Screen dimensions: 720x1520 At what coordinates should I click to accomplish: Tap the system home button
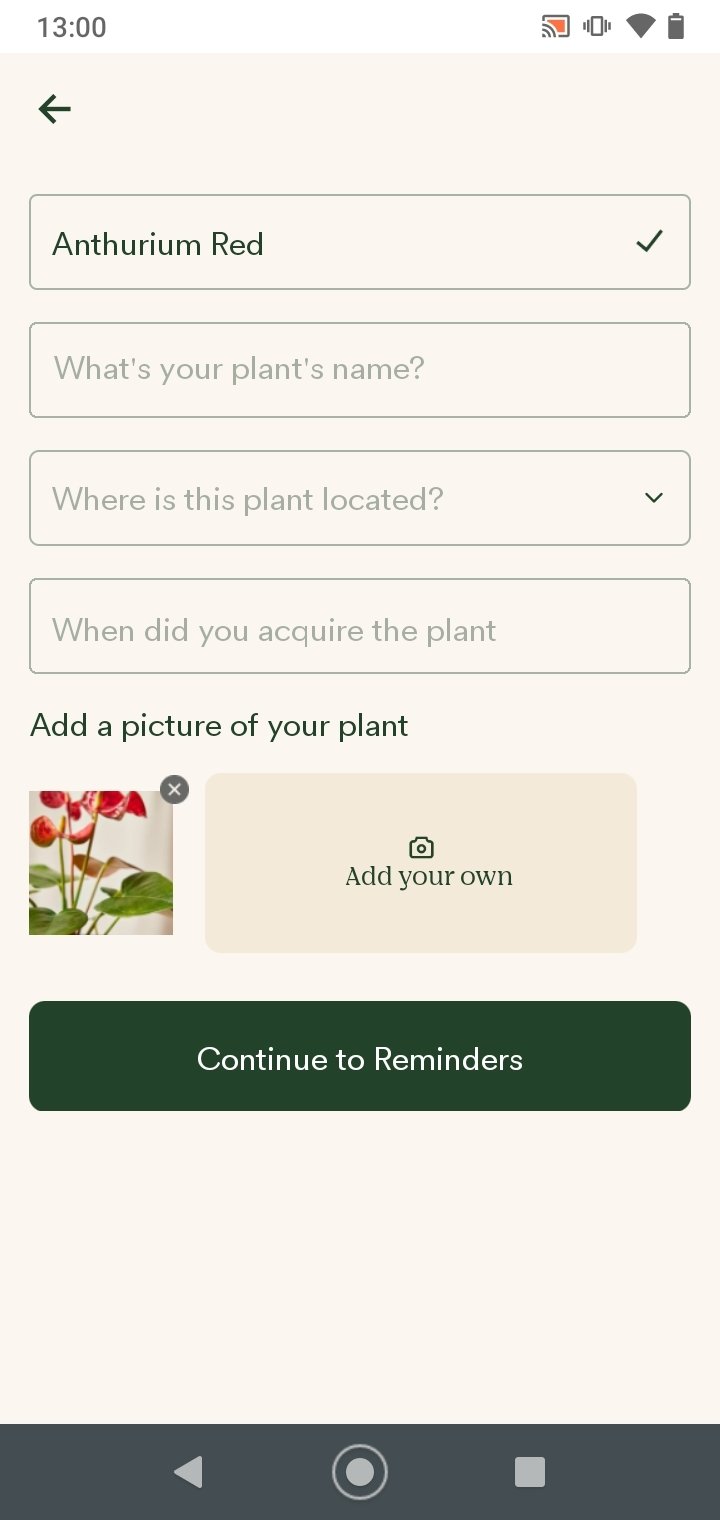pyautogui.click(x=360, y=1472)
